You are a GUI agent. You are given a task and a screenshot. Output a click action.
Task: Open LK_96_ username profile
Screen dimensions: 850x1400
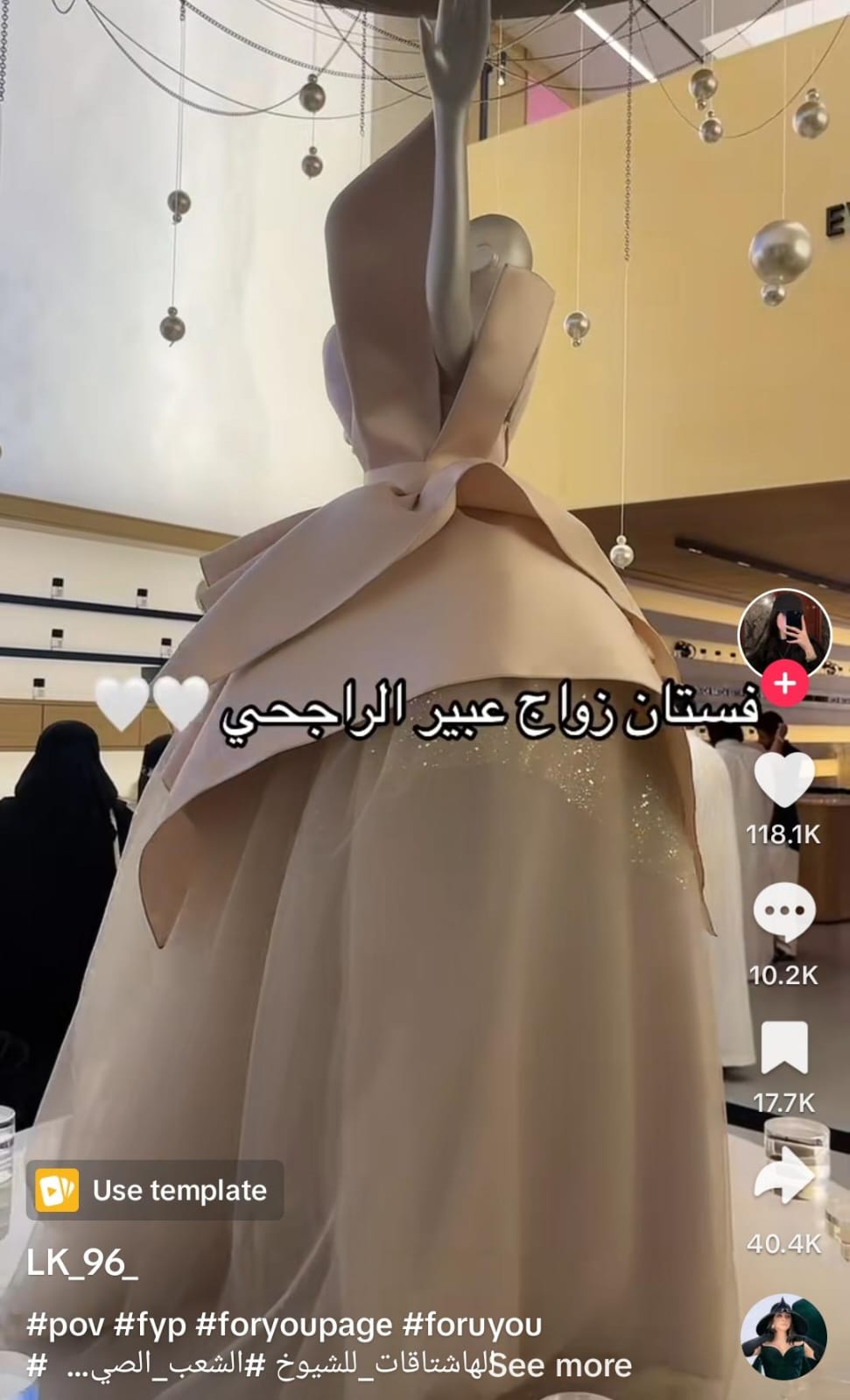(x=82, y=1263)
